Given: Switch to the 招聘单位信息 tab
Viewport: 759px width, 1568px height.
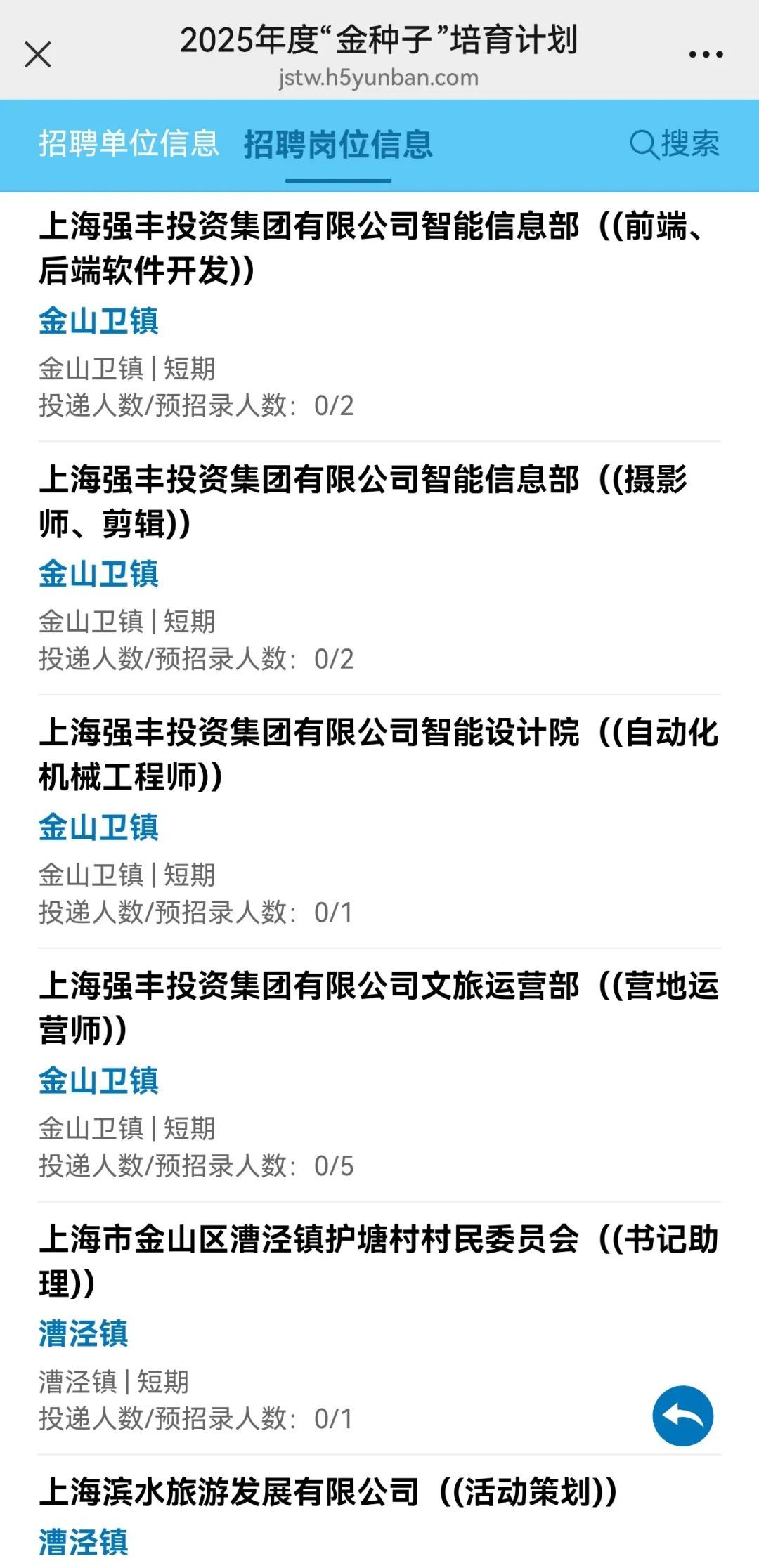Looking at the screenshot, I should click(129, 144).
